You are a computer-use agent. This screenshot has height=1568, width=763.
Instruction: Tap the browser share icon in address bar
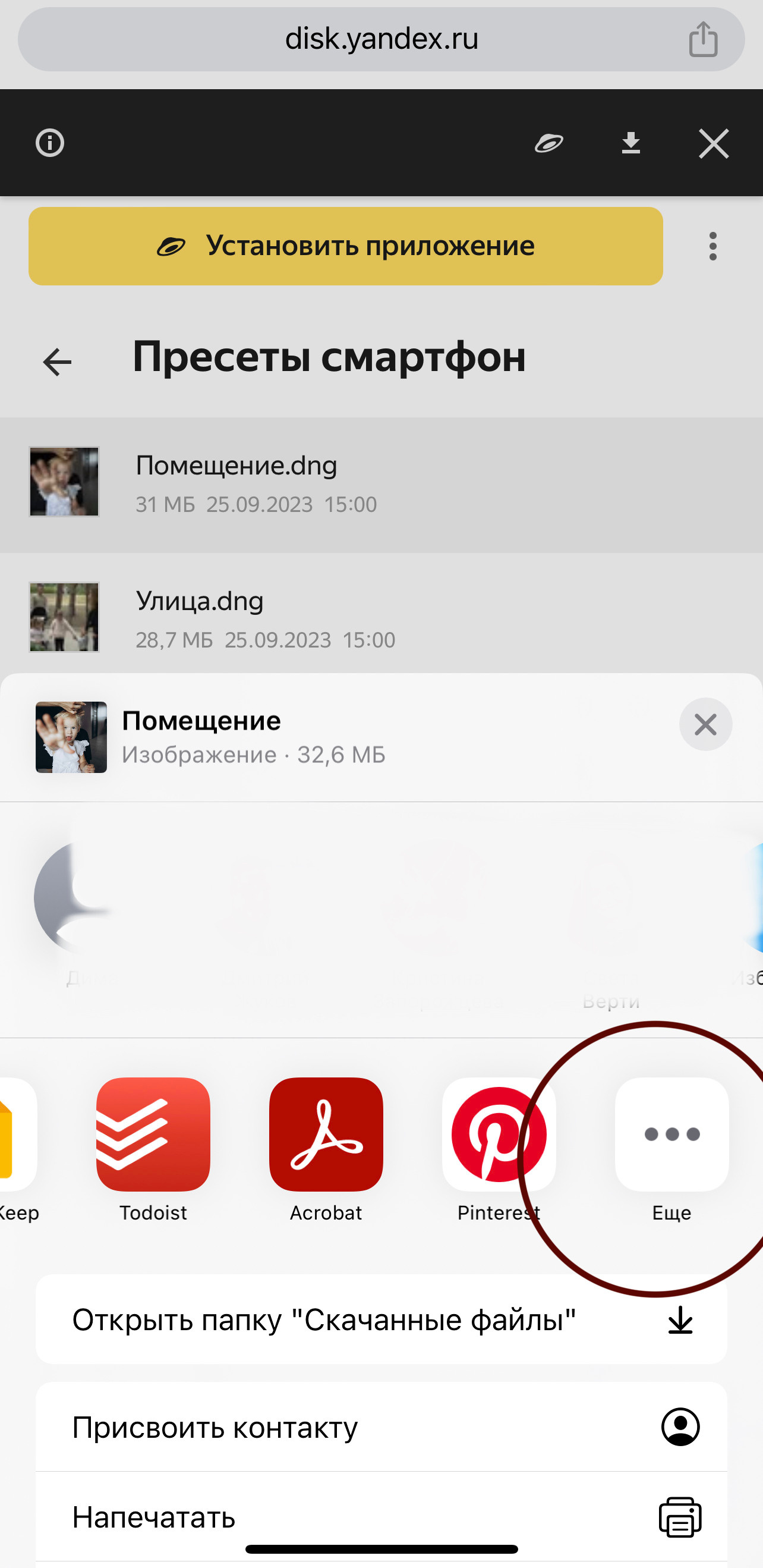click(x=703, y=39)
